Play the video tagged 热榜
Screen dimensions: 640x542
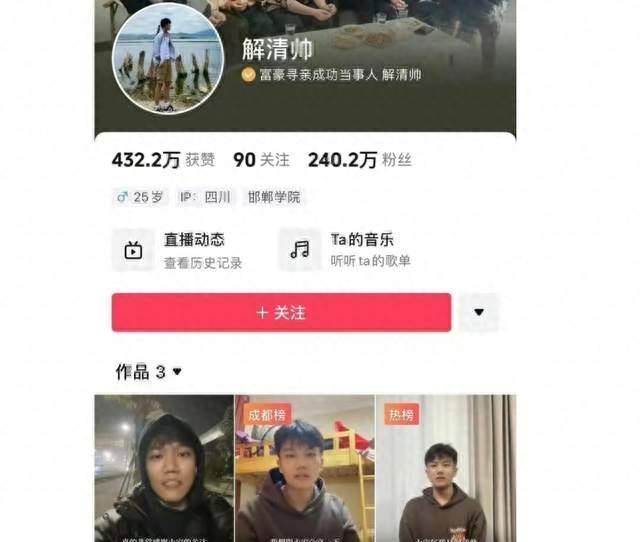pos(445,470)
